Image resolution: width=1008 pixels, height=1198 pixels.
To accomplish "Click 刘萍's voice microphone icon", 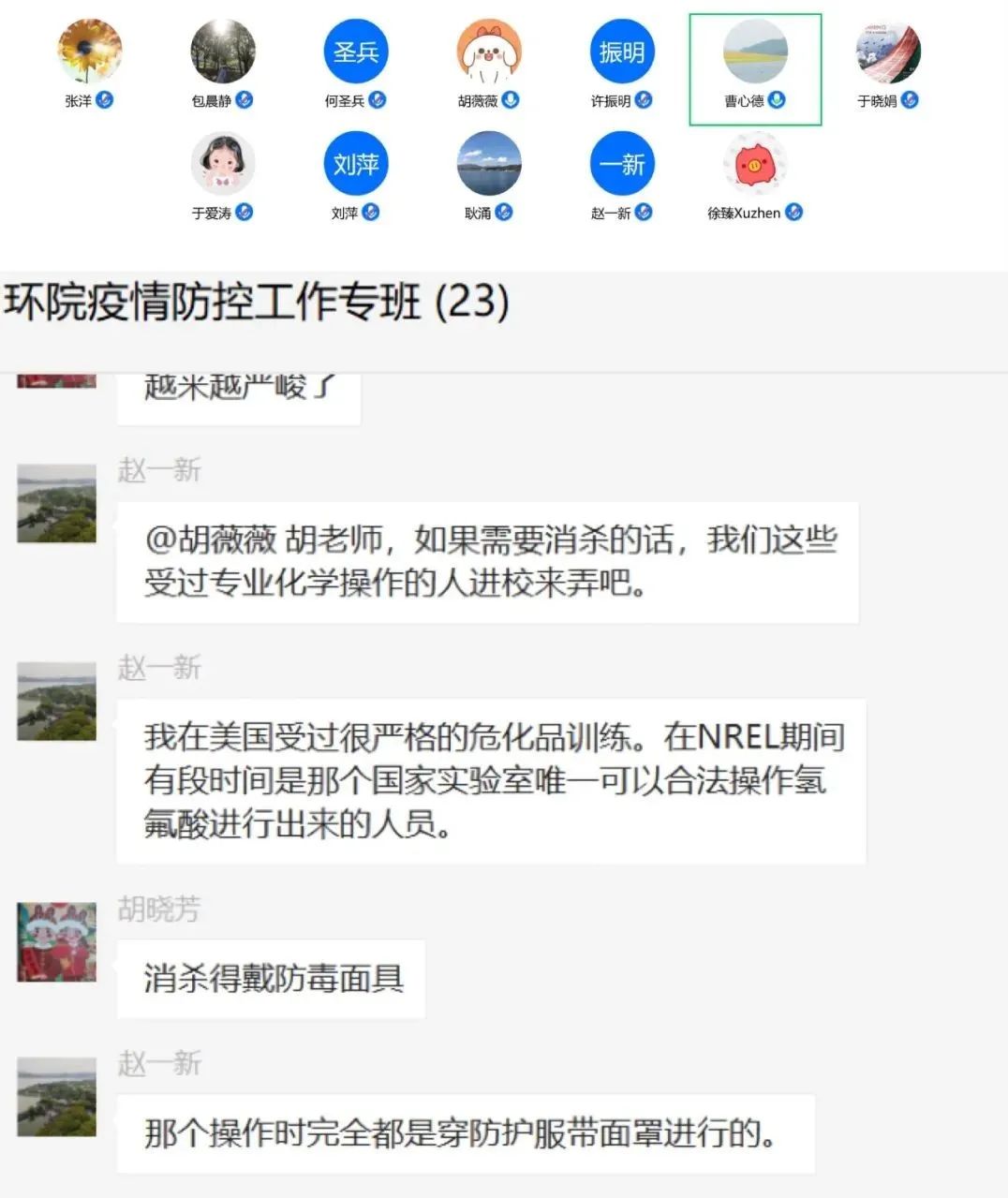I will 373,213.
